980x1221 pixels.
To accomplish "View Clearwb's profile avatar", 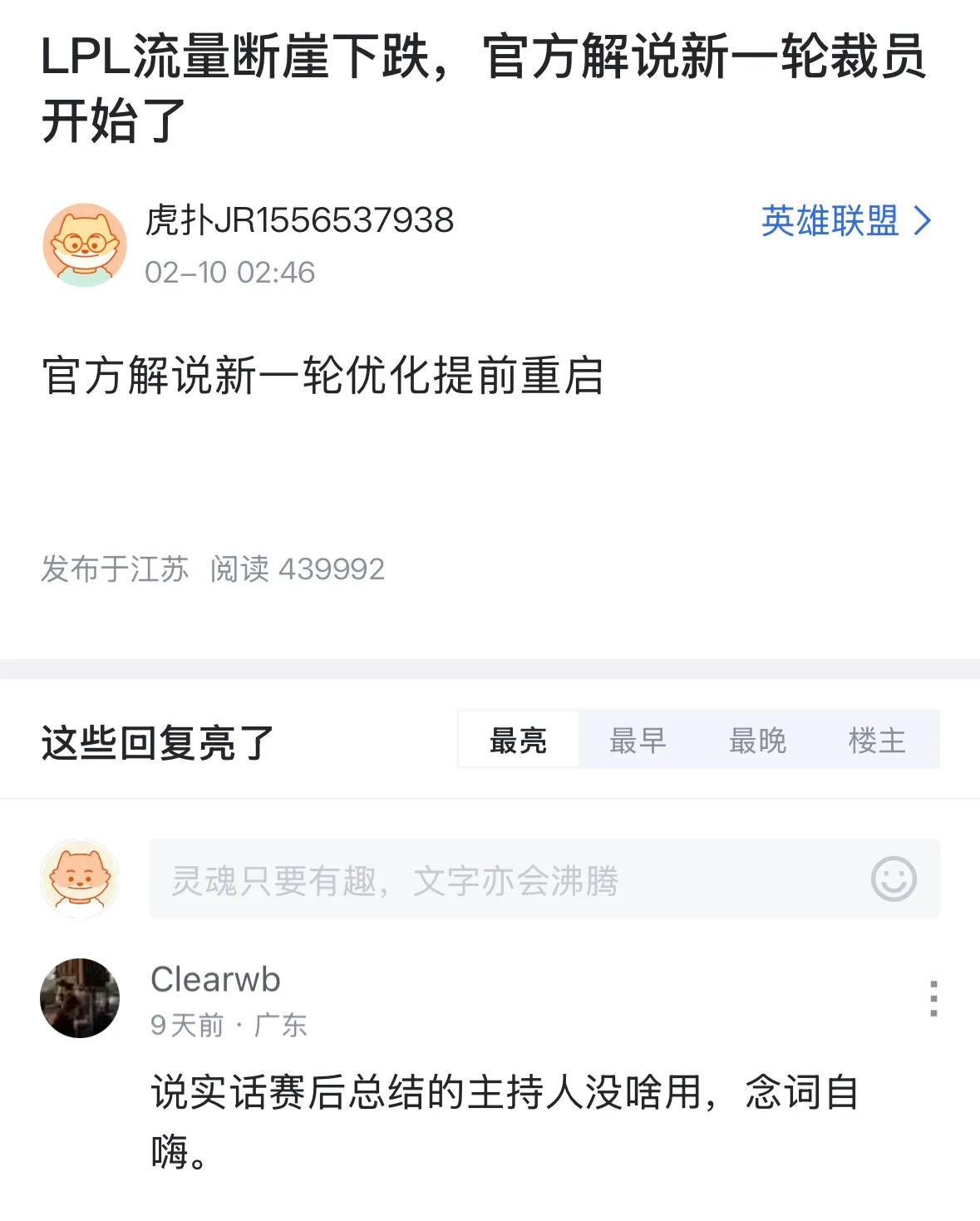I will tap(80, 998).
